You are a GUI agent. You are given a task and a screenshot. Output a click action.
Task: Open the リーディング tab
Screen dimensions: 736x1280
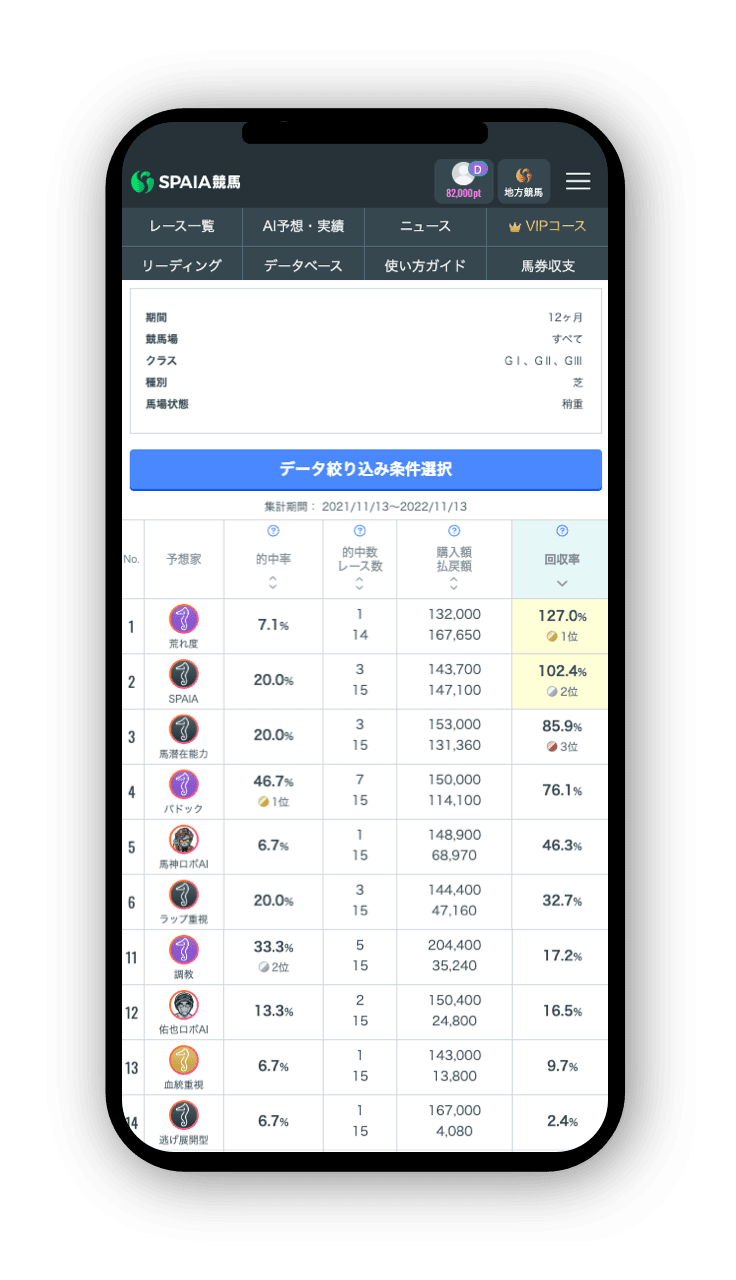point(182,265)
